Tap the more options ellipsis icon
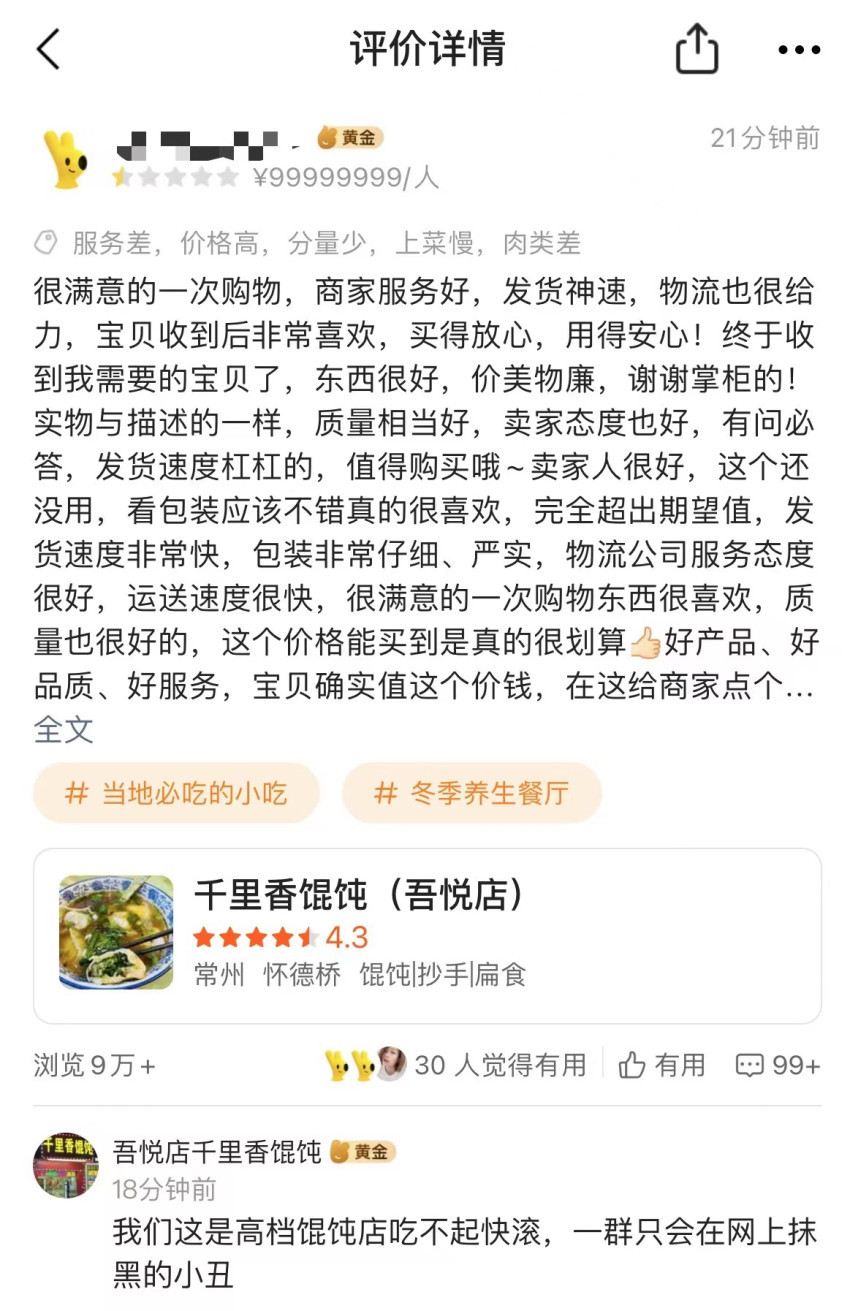850x1311 pixels. pos(801,48)
